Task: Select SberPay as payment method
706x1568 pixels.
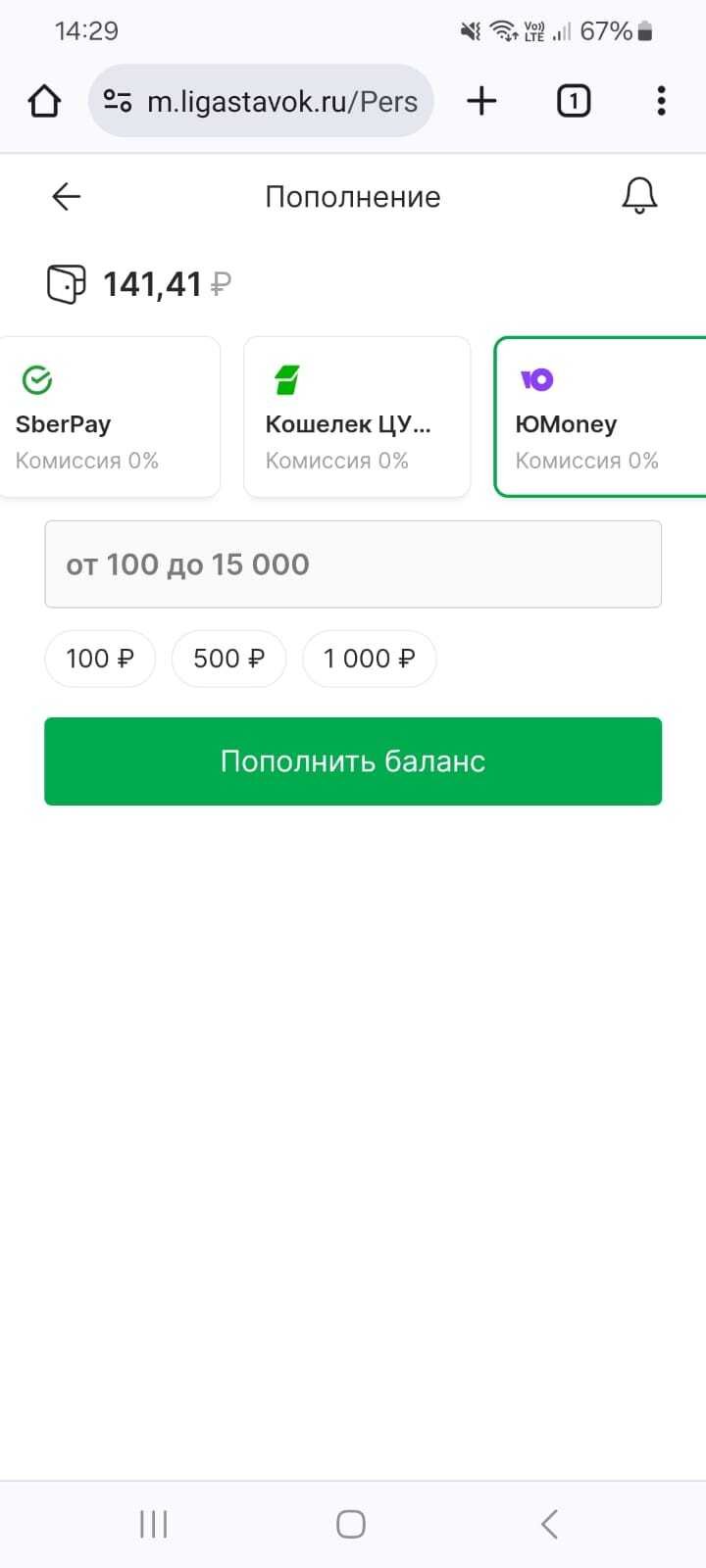Action: [x=109, y=417]
